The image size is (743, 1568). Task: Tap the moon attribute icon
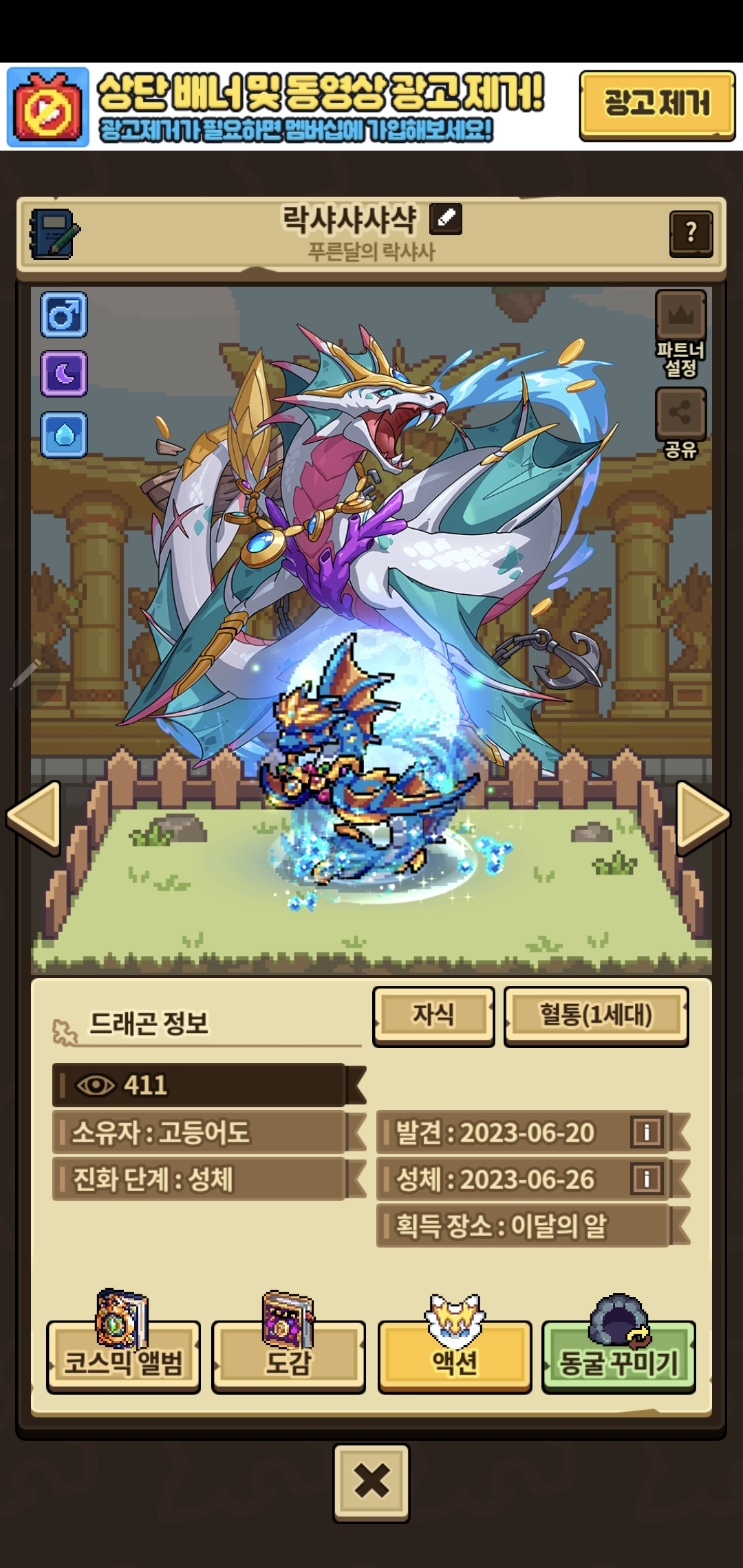pos(64,374)
